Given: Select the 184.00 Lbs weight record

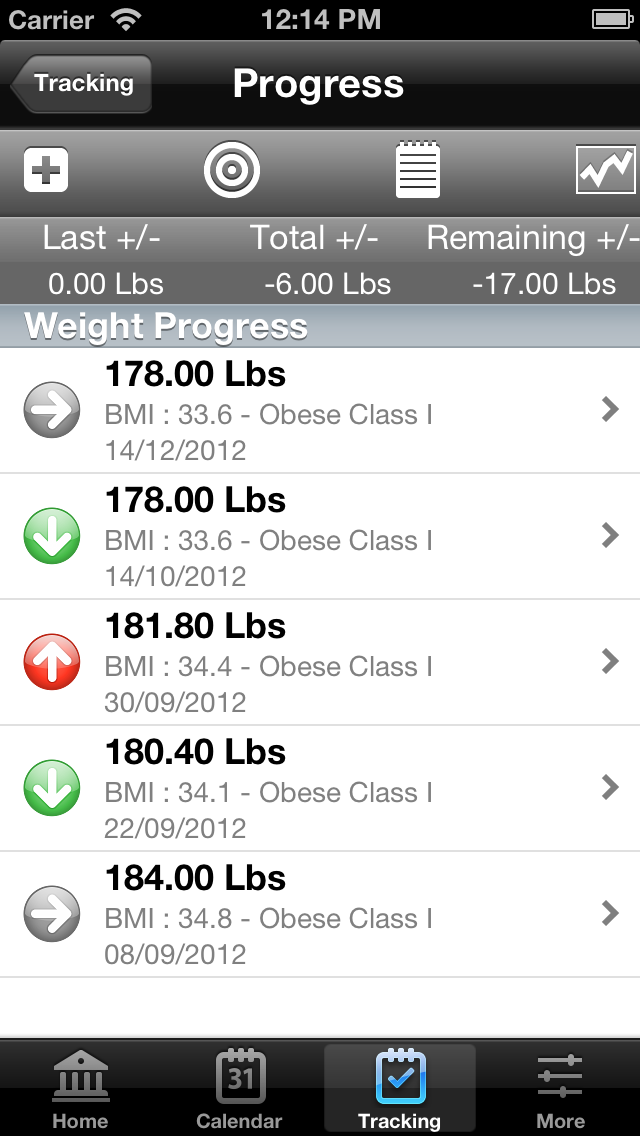Looking at the screenshot, I should click(320, 915).
